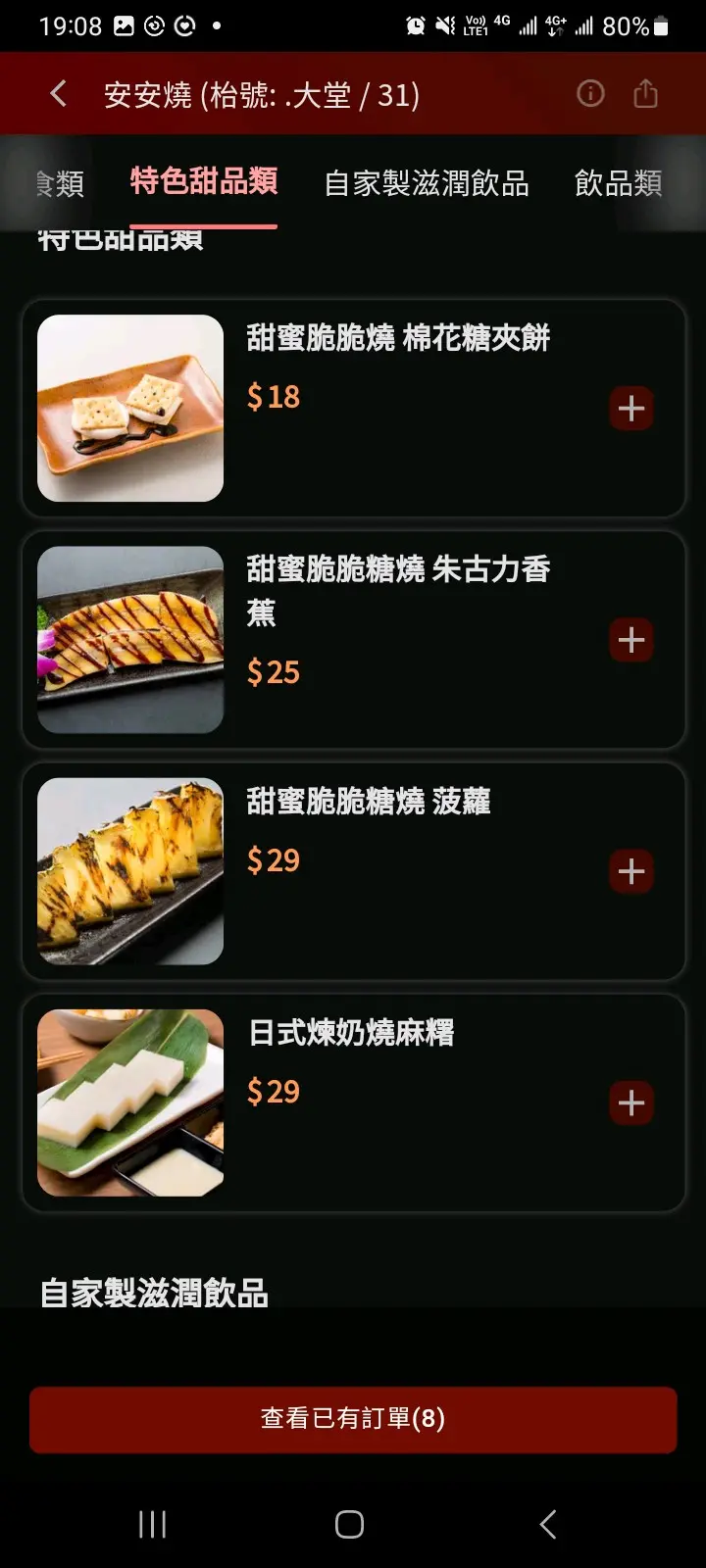Open the 朱古力香蕉 item photo
The image size is (706, 1568).
[130, 639]
